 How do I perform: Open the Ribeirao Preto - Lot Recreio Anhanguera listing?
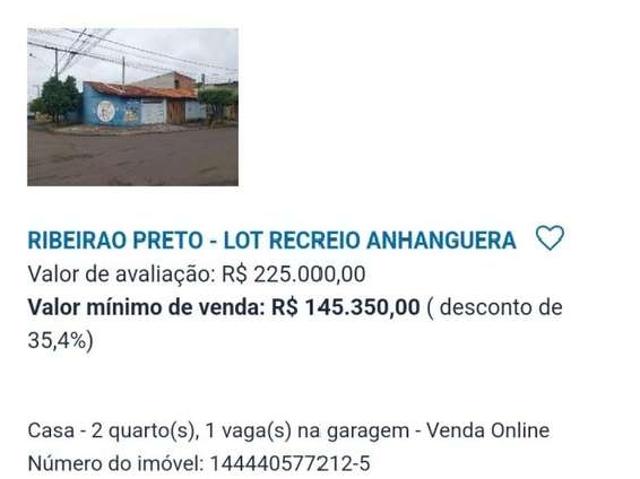271,240
